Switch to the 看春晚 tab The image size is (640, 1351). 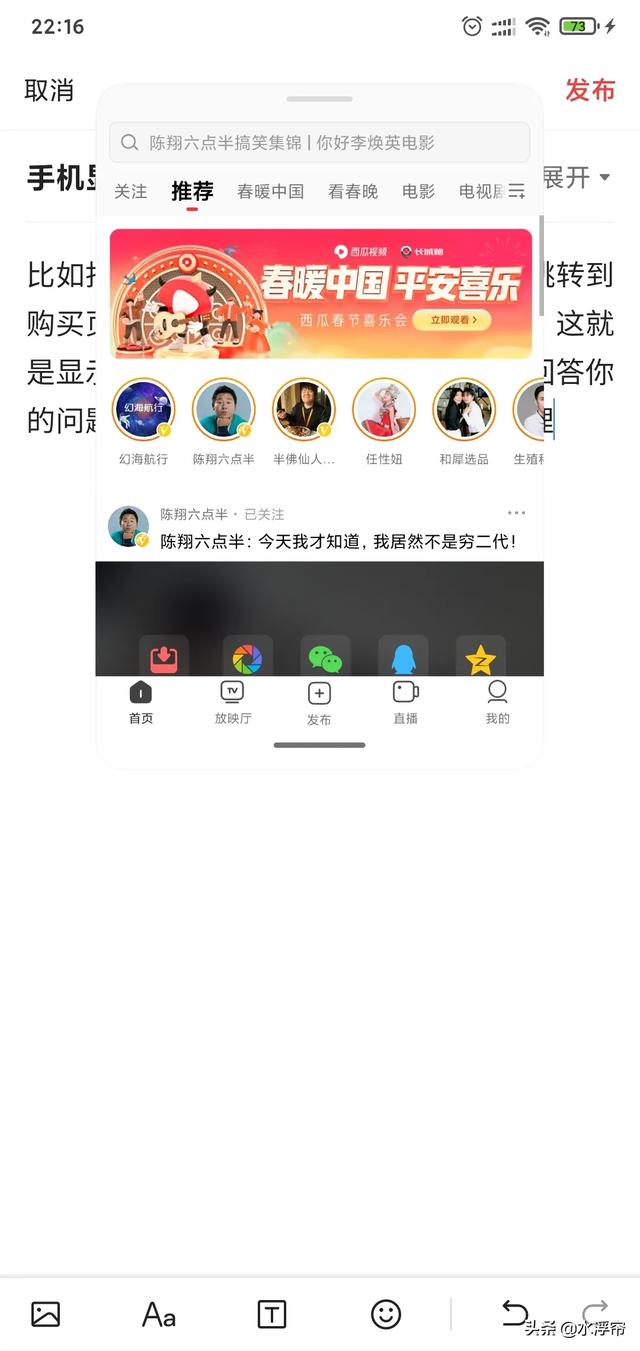[x=353, y=191]
